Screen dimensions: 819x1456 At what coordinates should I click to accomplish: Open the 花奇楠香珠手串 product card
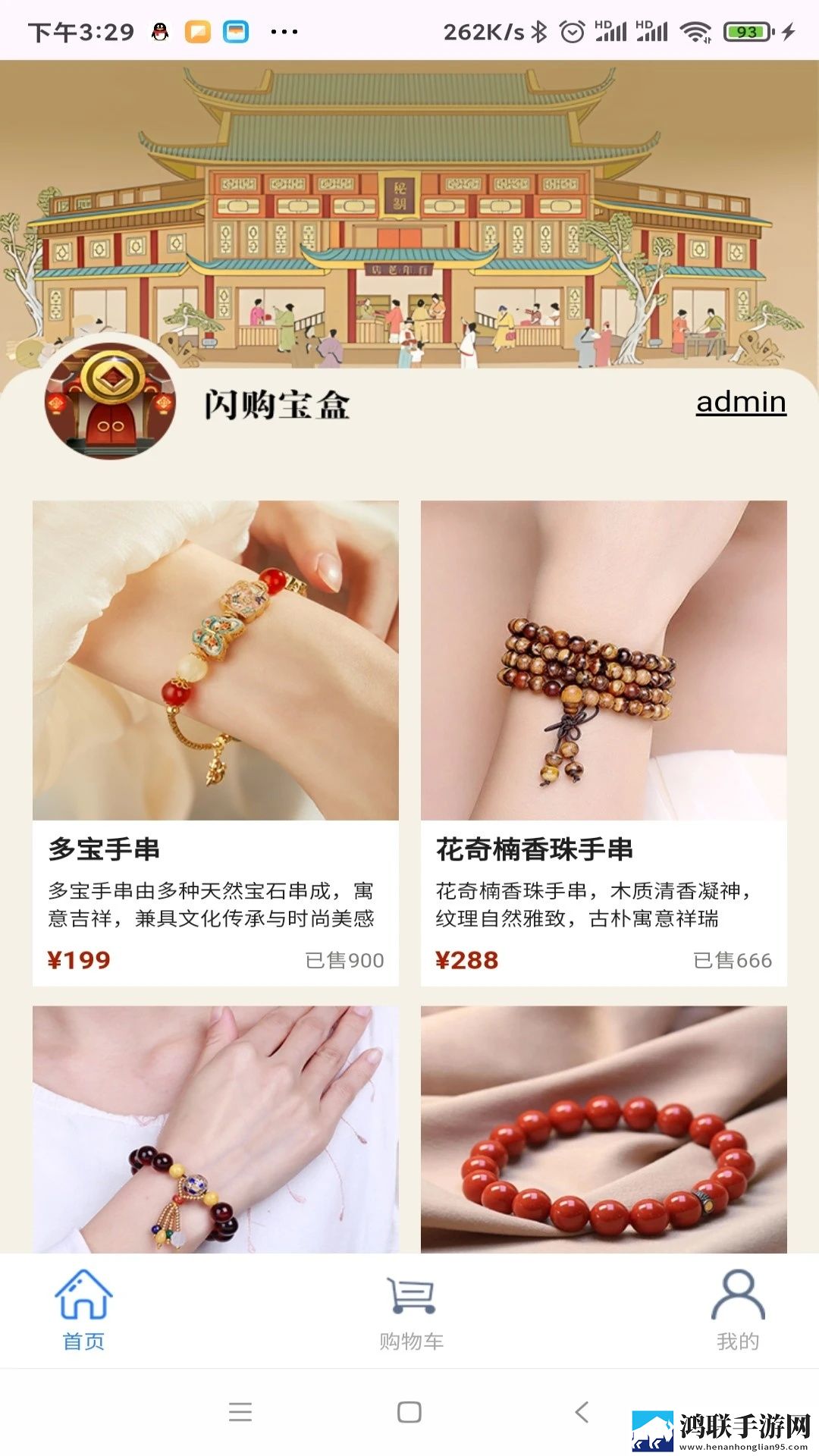coord(604,743)
